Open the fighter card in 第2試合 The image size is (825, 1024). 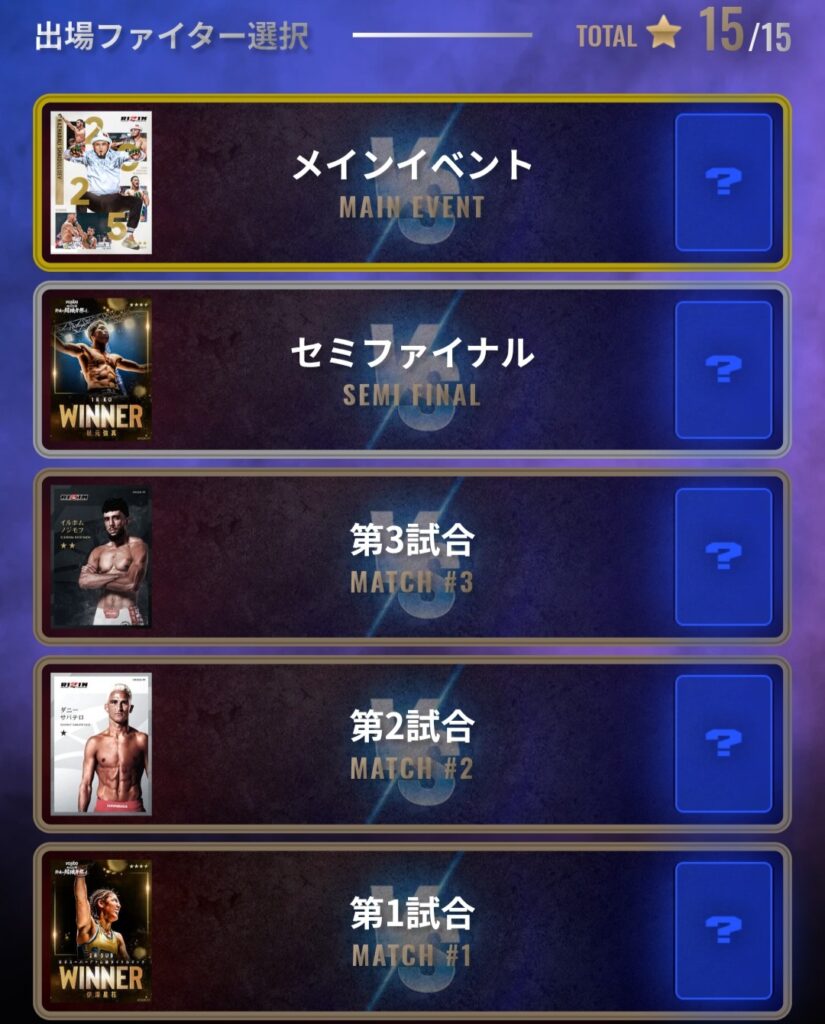[x=101, y=743]
